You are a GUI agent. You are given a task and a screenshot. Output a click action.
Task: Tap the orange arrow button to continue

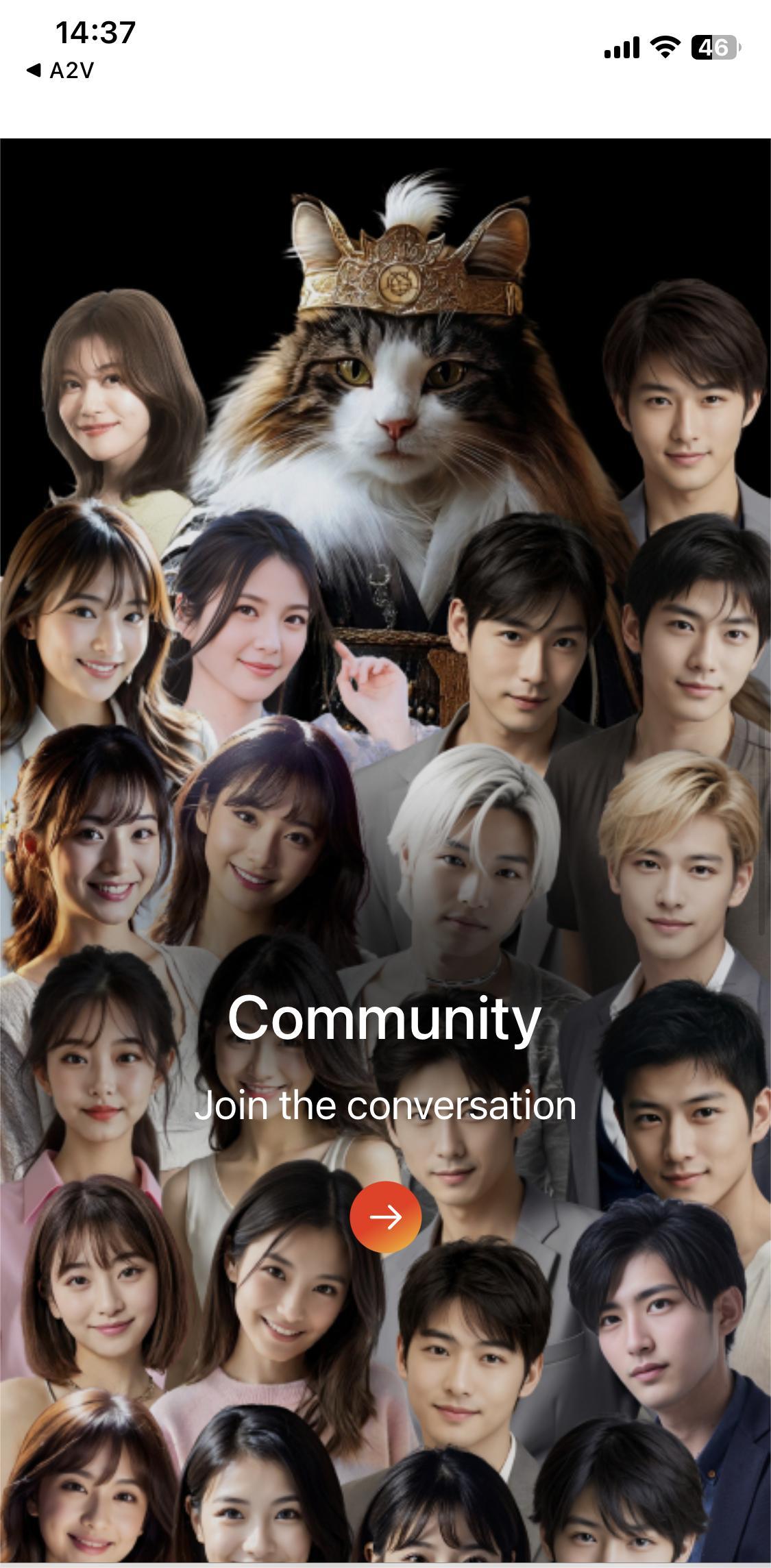coord(385,1216)
